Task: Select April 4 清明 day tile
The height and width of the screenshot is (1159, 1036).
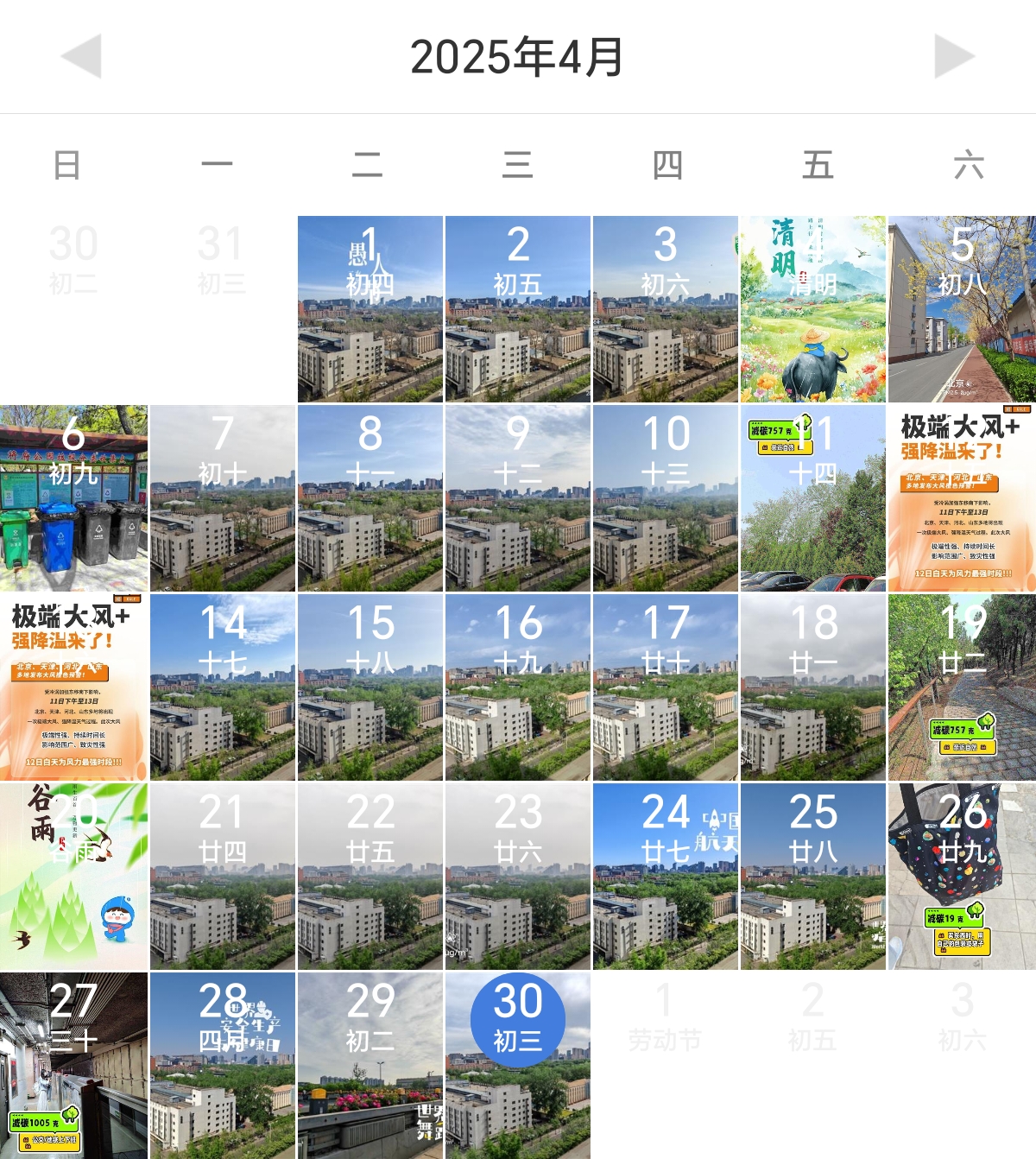Action: [812, 309]
